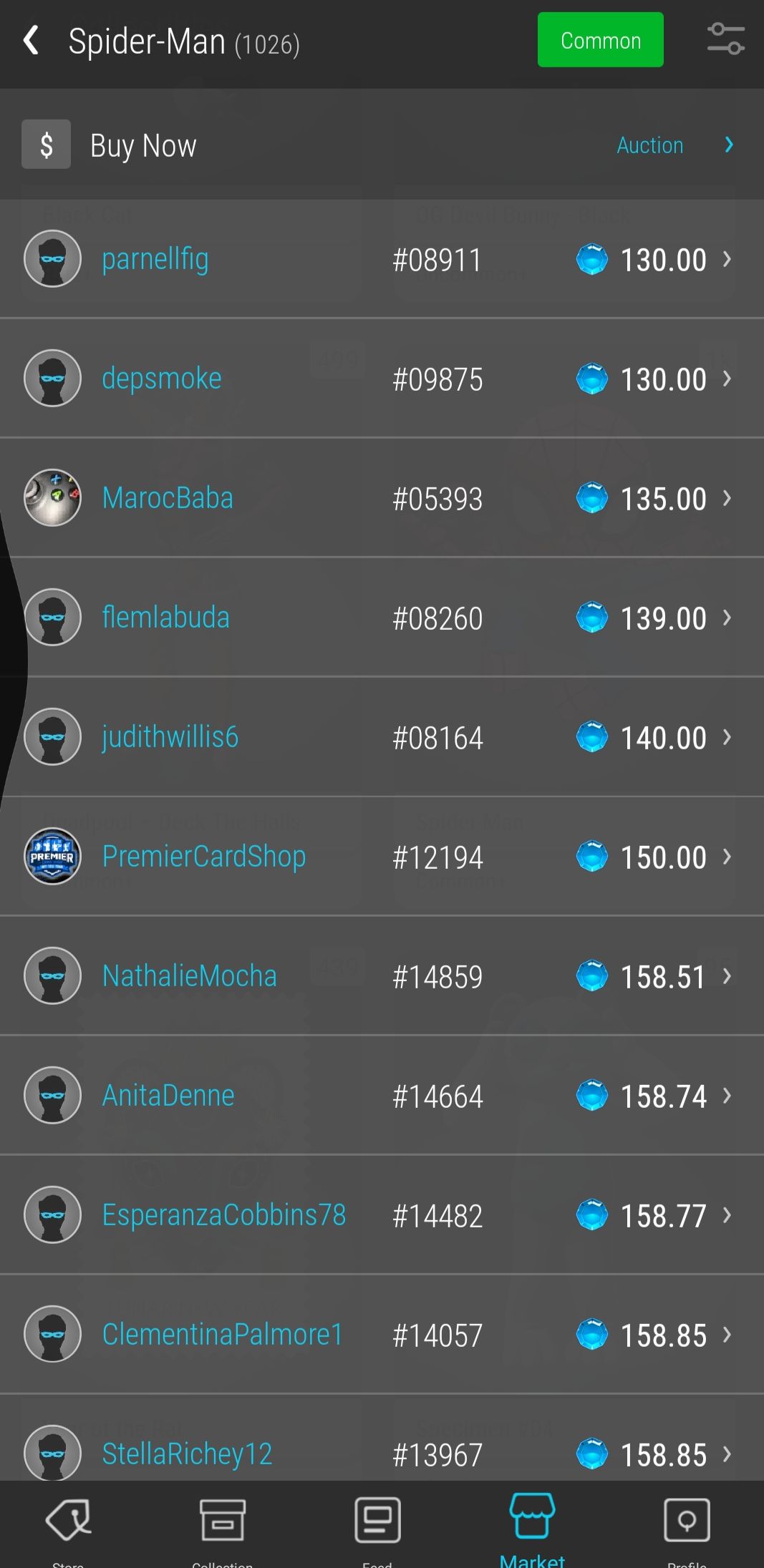Image resolution: width=764 pixels, height=1568 pixels.
Task: View AnitaDenne's listing for 158.74
Action: point(382,1096)
